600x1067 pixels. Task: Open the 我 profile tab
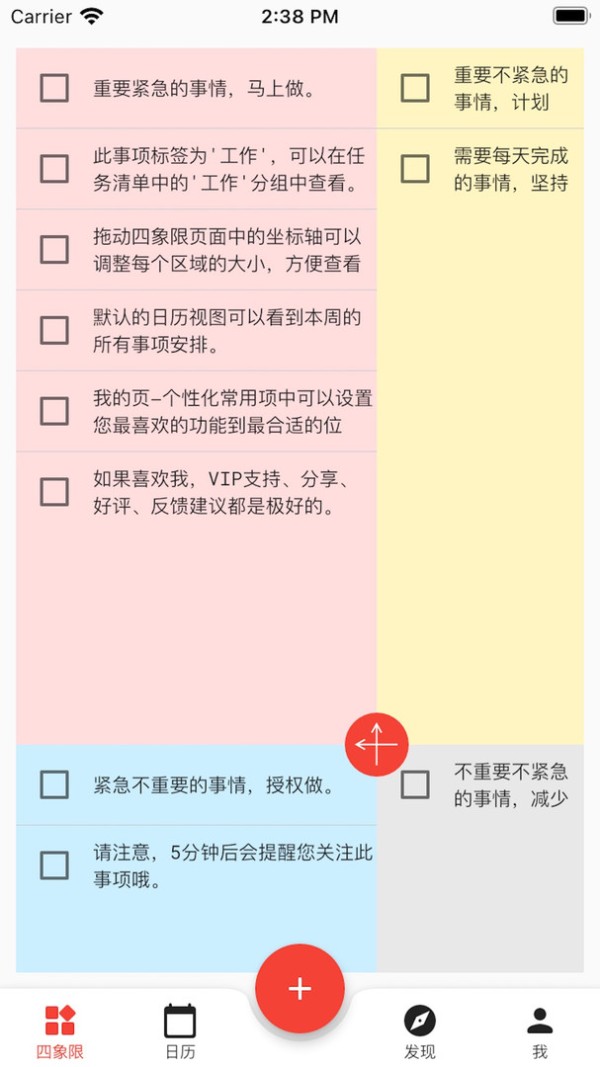(x=540, y=1032)
